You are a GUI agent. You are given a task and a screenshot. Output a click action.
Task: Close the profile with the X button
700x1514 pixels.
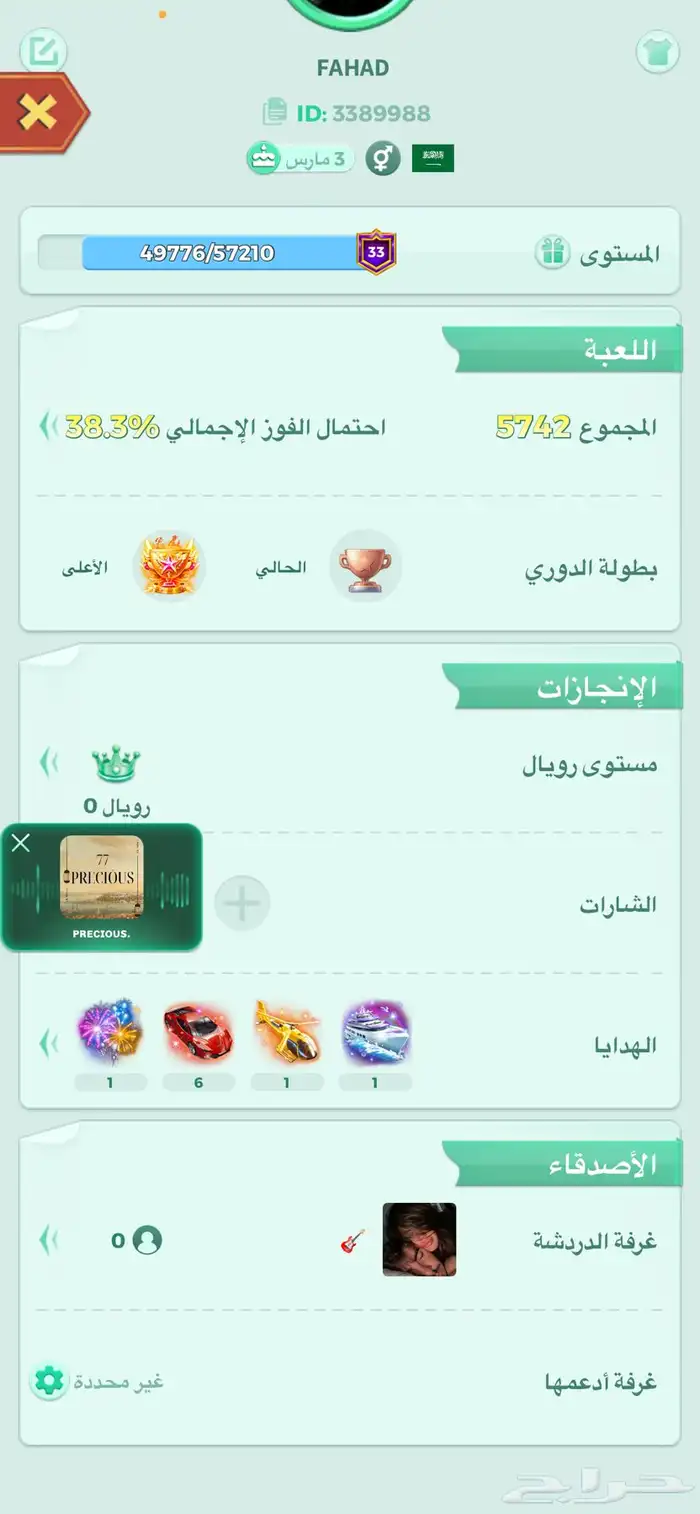(38, 111)
